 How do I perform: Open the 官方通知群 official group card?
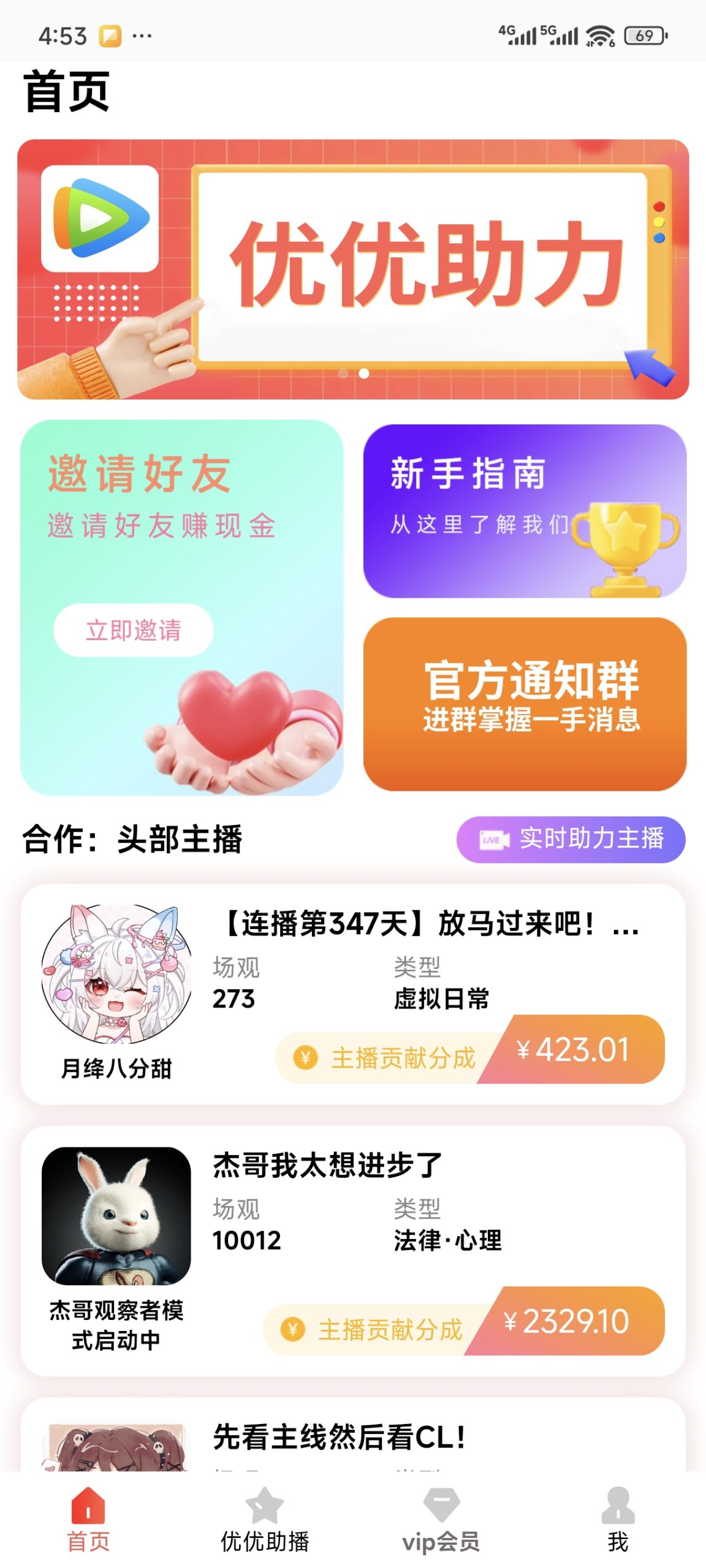pos(525,704)
